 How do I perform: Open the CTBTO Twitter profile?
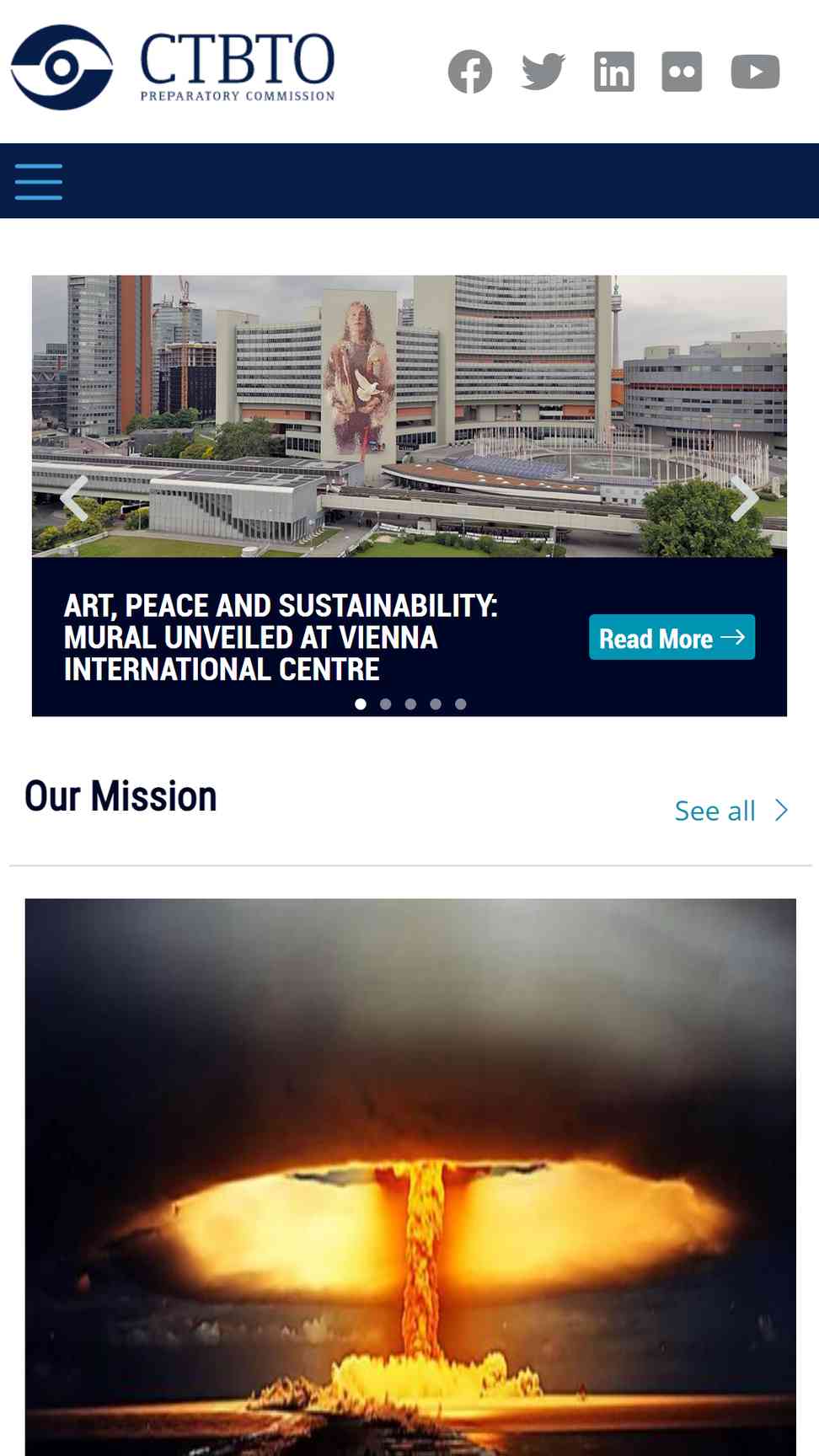(543, 72)
